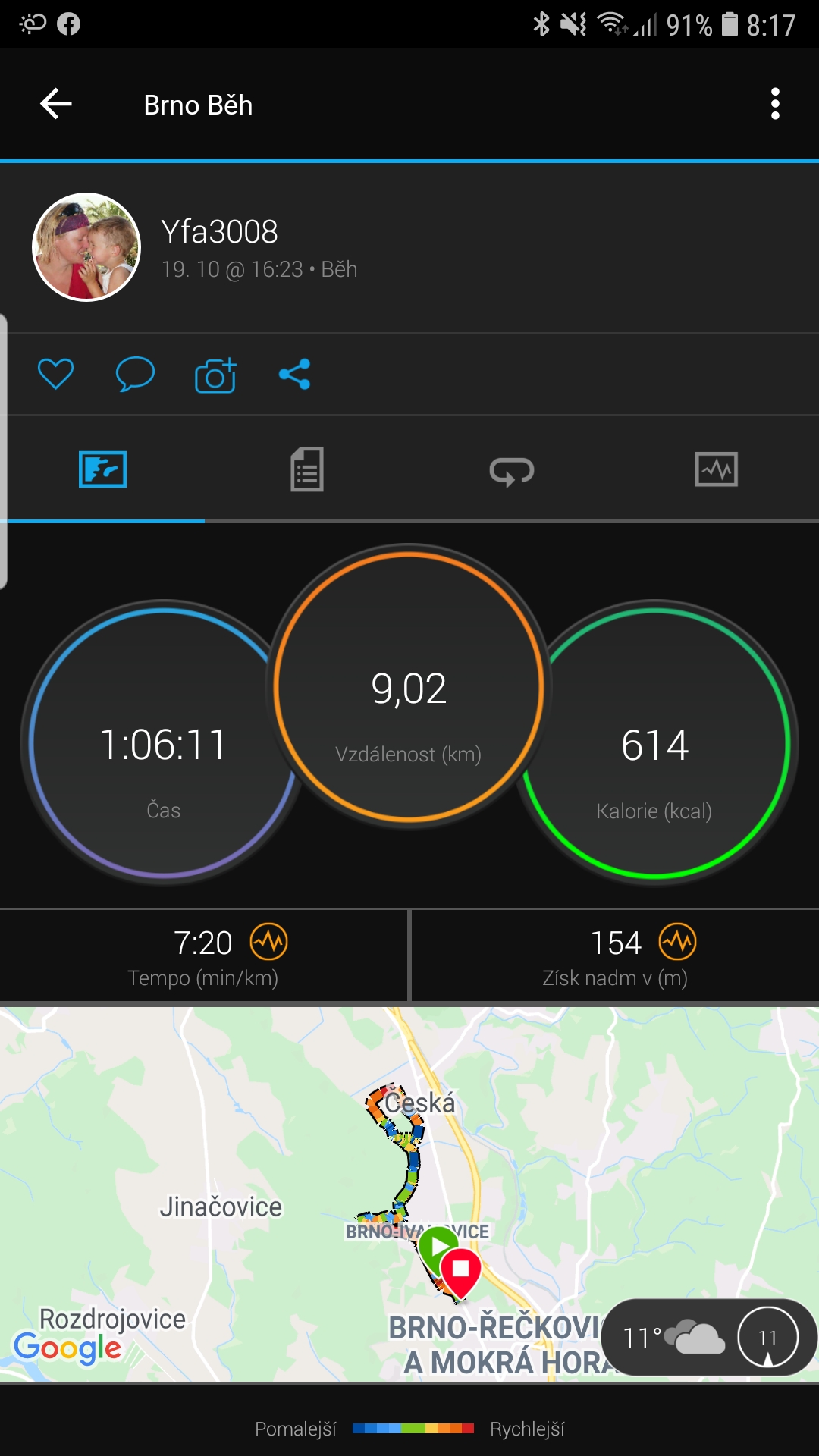The width and height of the screenshot is (819, 1456).
Task: Open the Yfa3008 profile picture
Action: (86, 247)
